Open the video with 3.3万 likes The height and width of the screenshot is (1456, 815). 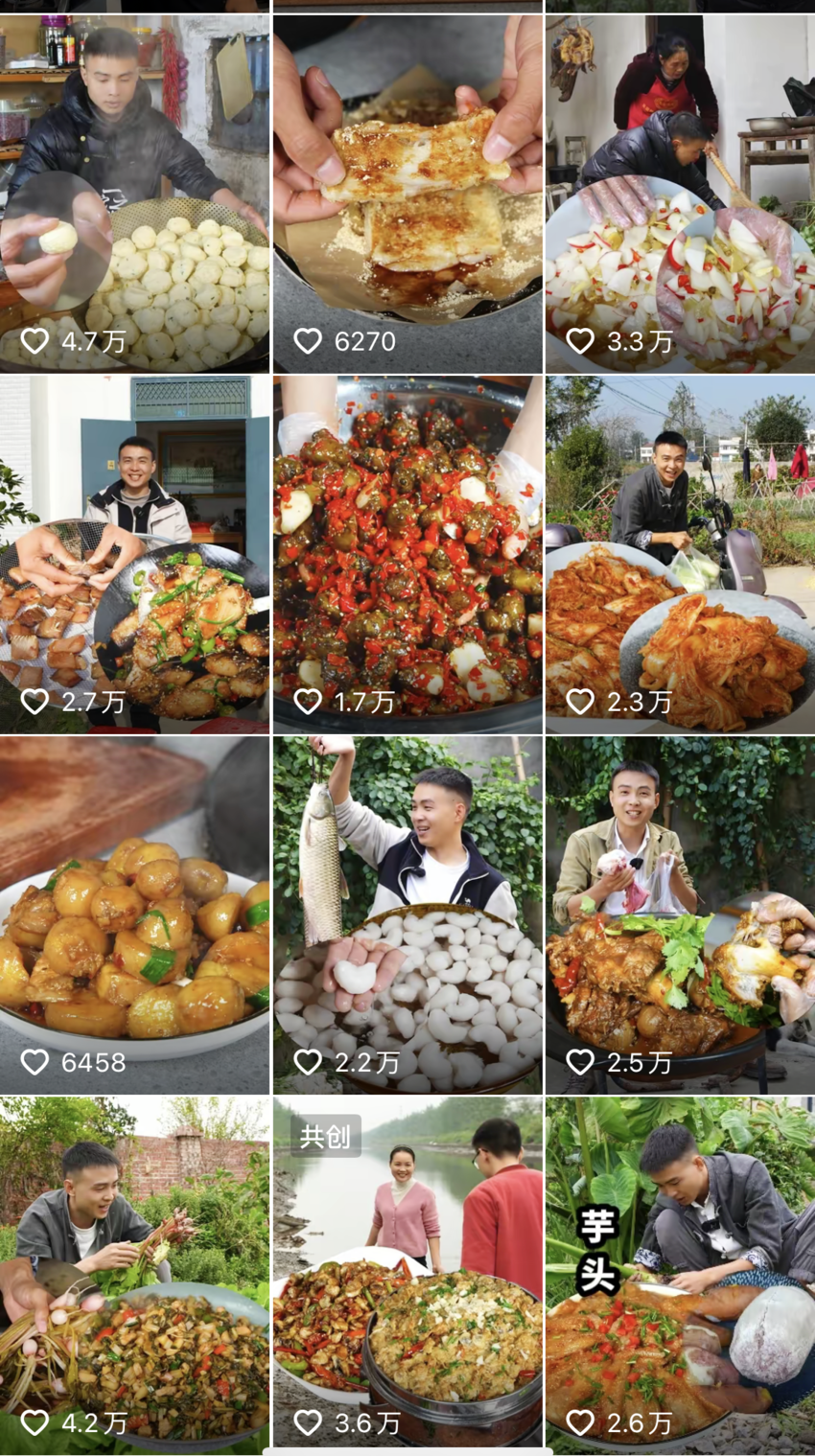(x=680, y=192)
